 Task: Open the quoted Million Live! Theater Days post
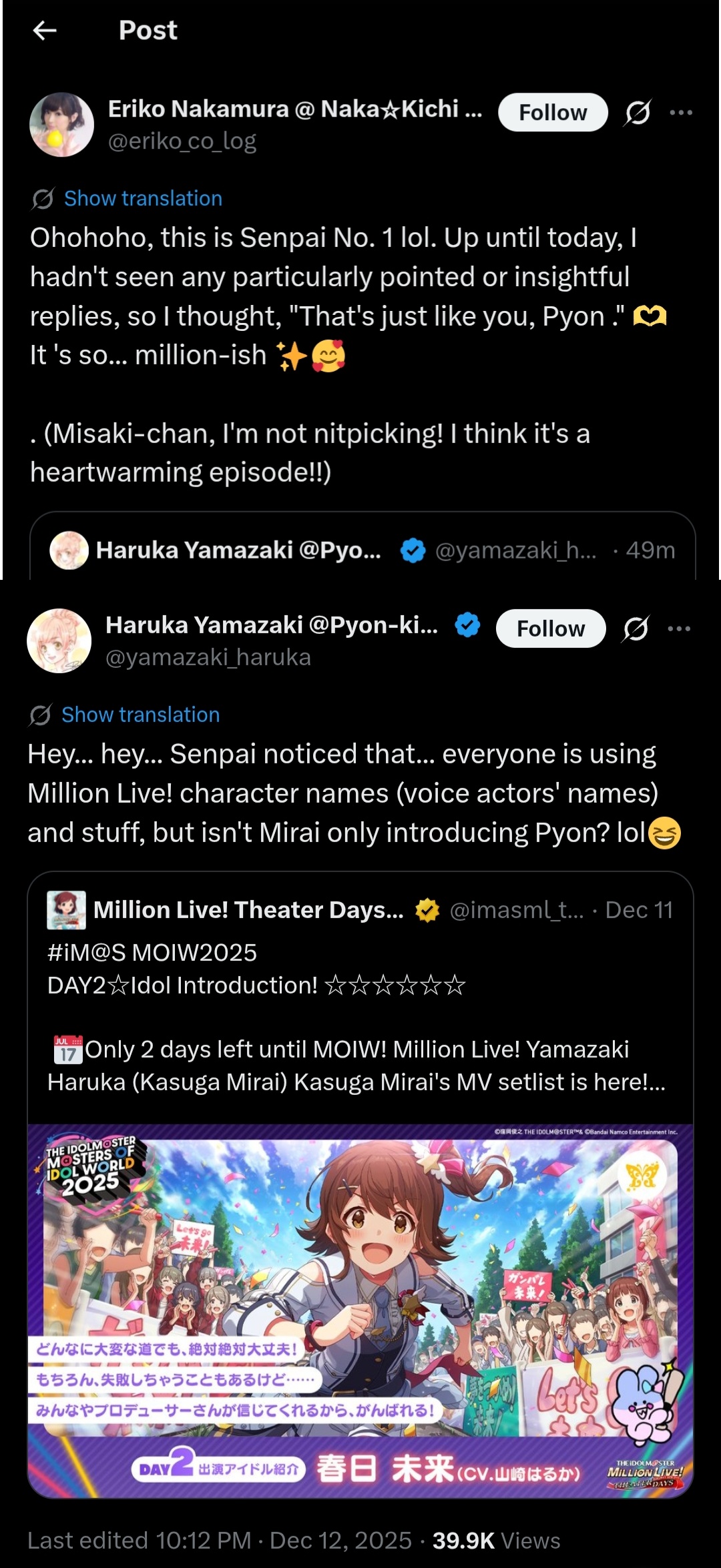(x=360, y=1001)
